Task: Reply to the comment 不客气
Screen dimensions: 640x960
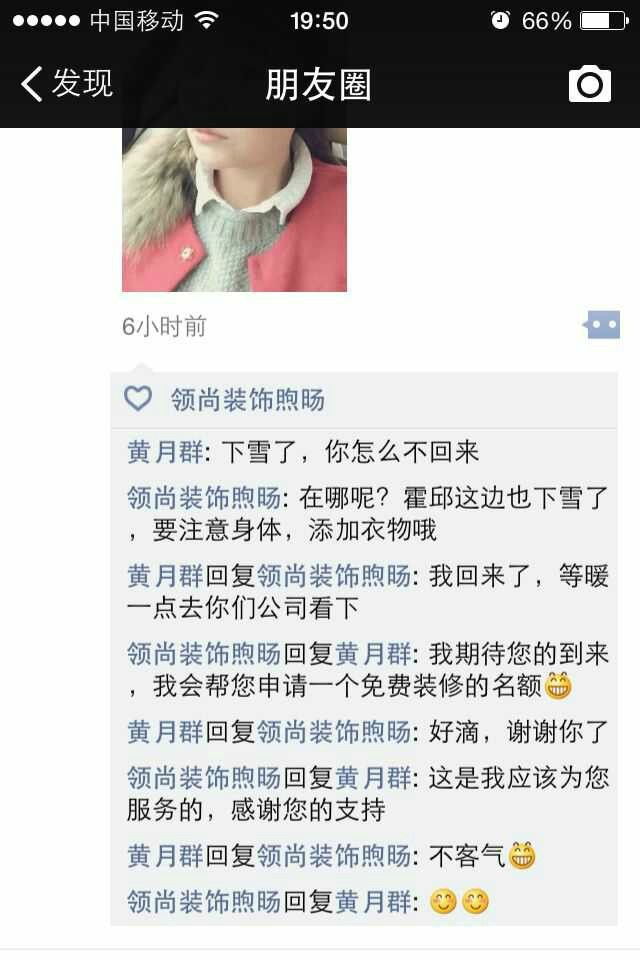Action: pos(468,856)
